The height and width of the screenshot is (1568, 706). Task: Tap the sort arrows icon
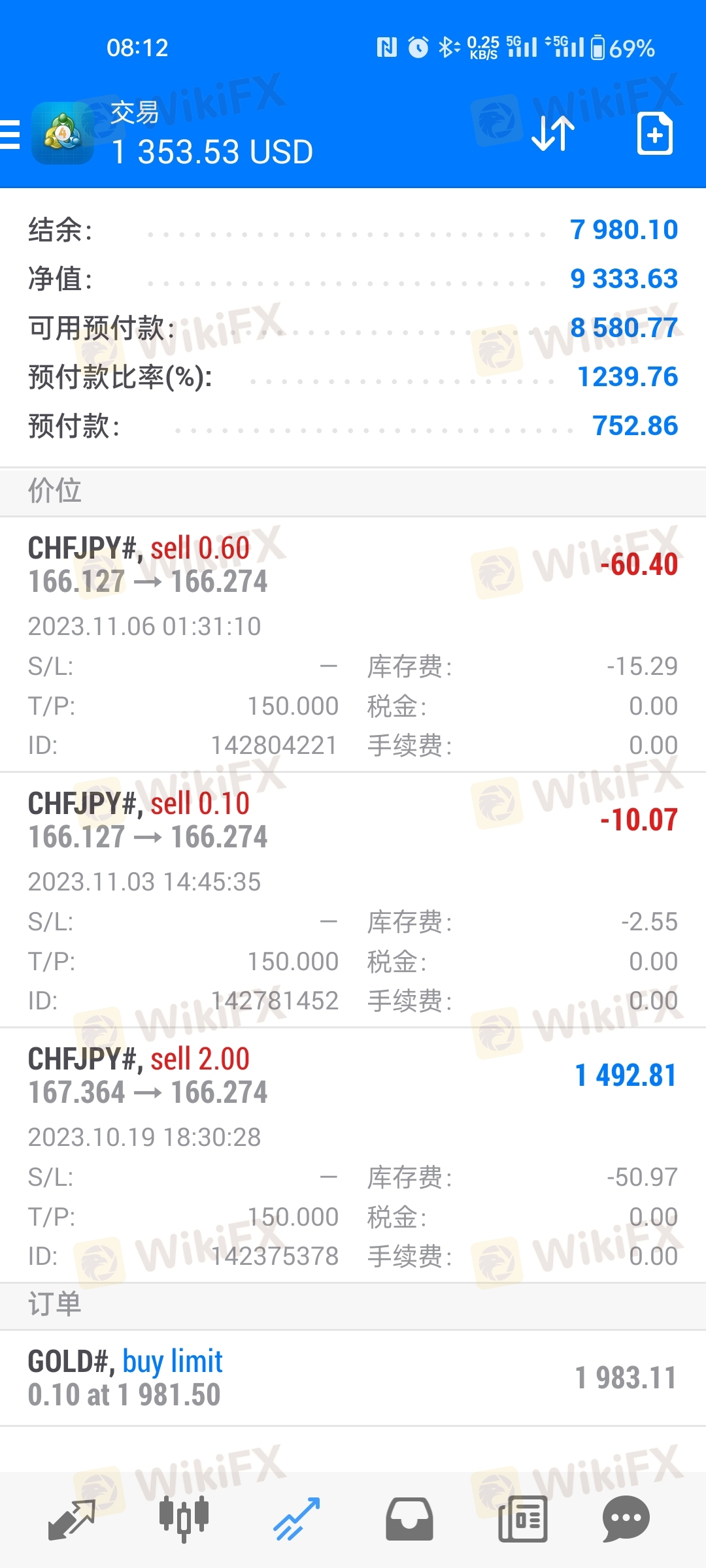coord(553,134)
